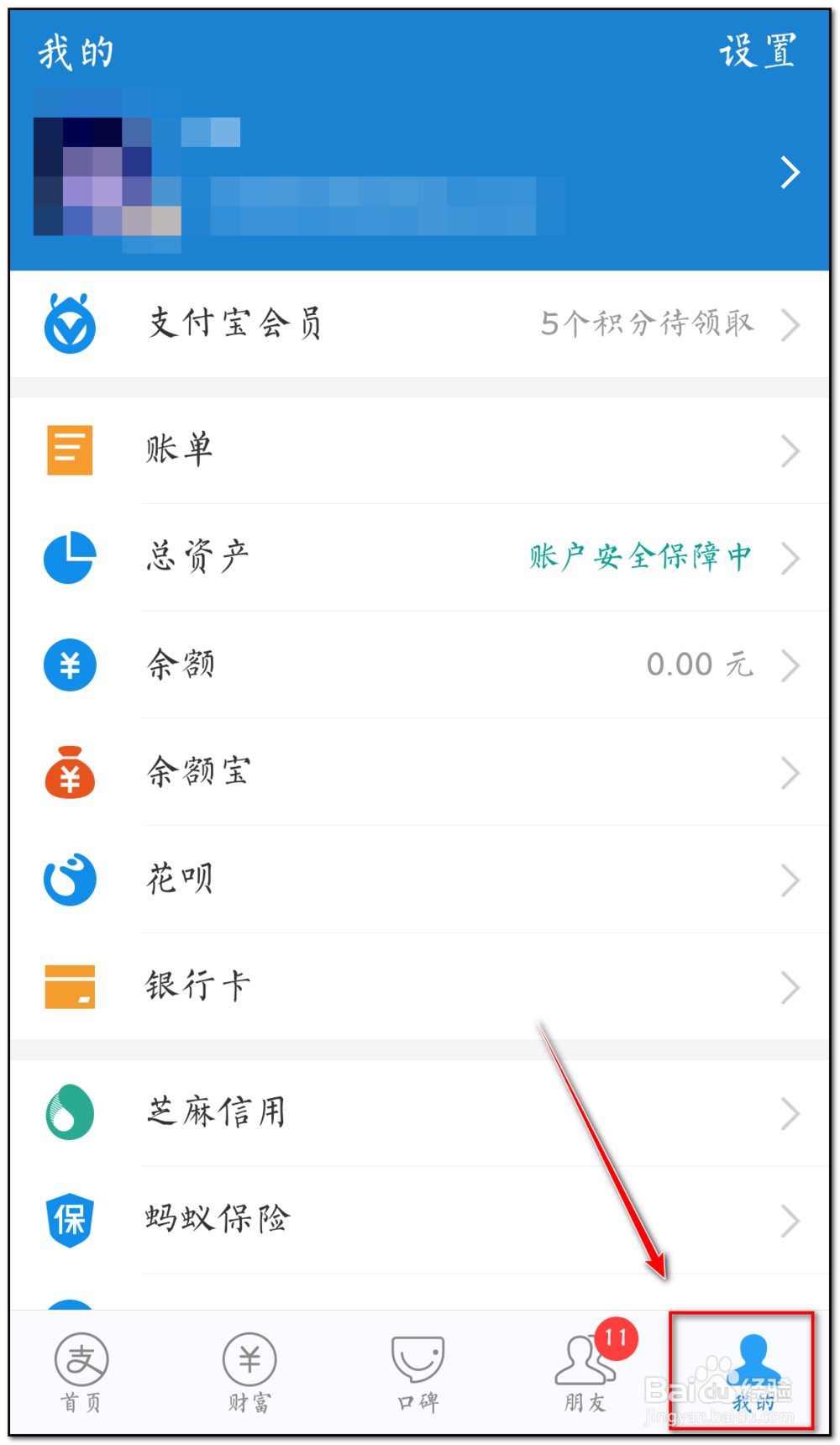This screenshot has height=1445, width=840.
Task: Click the 账户安全保障中 status text
Action: point(638,557)
